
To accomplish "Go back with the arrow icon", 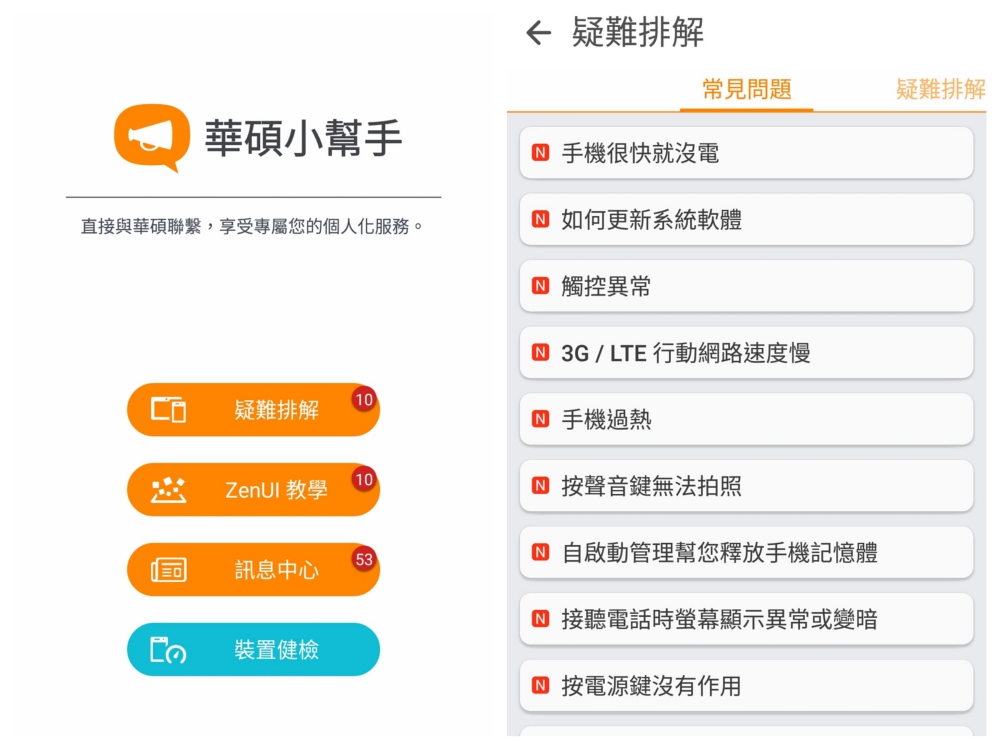I will point(538,33).
